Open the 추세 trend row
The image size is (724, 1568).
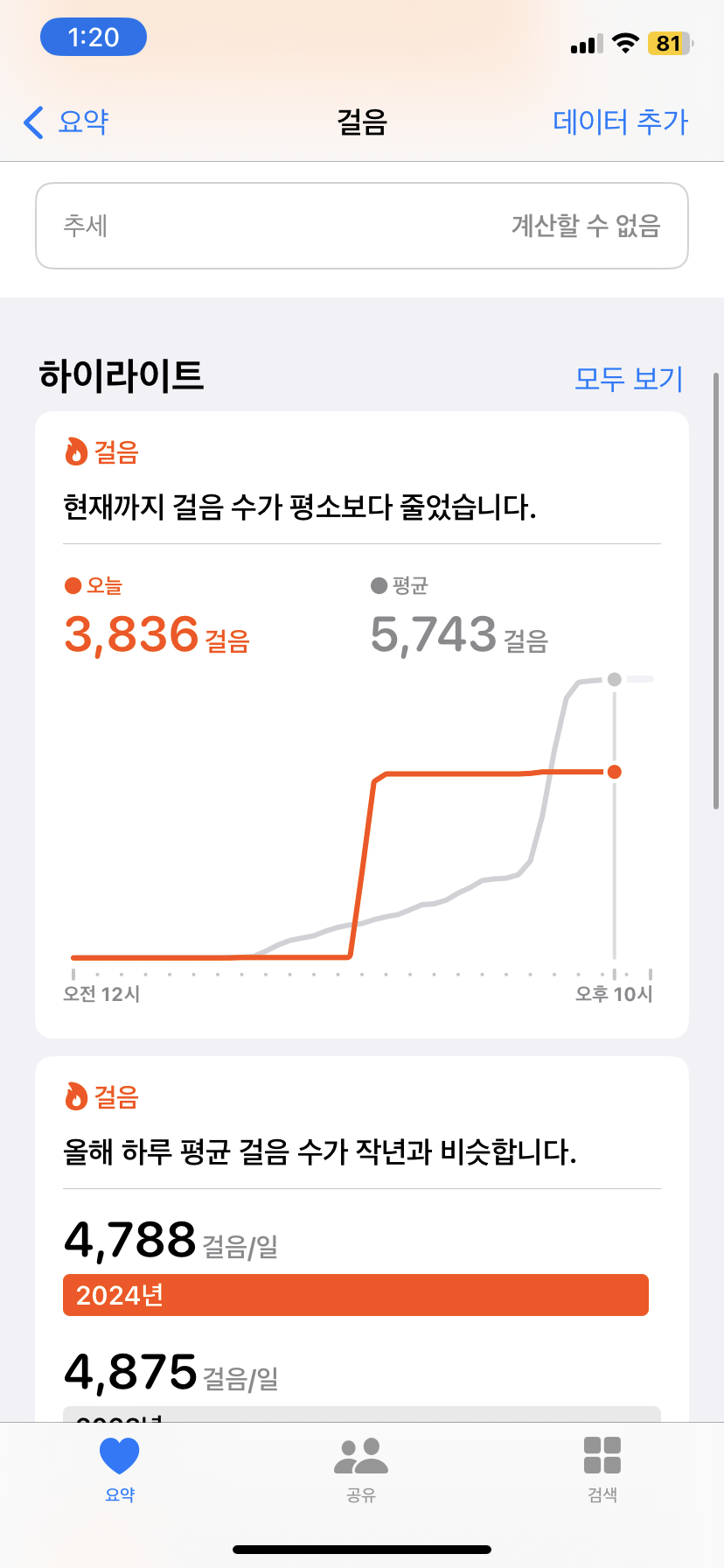tap(362, 226)
